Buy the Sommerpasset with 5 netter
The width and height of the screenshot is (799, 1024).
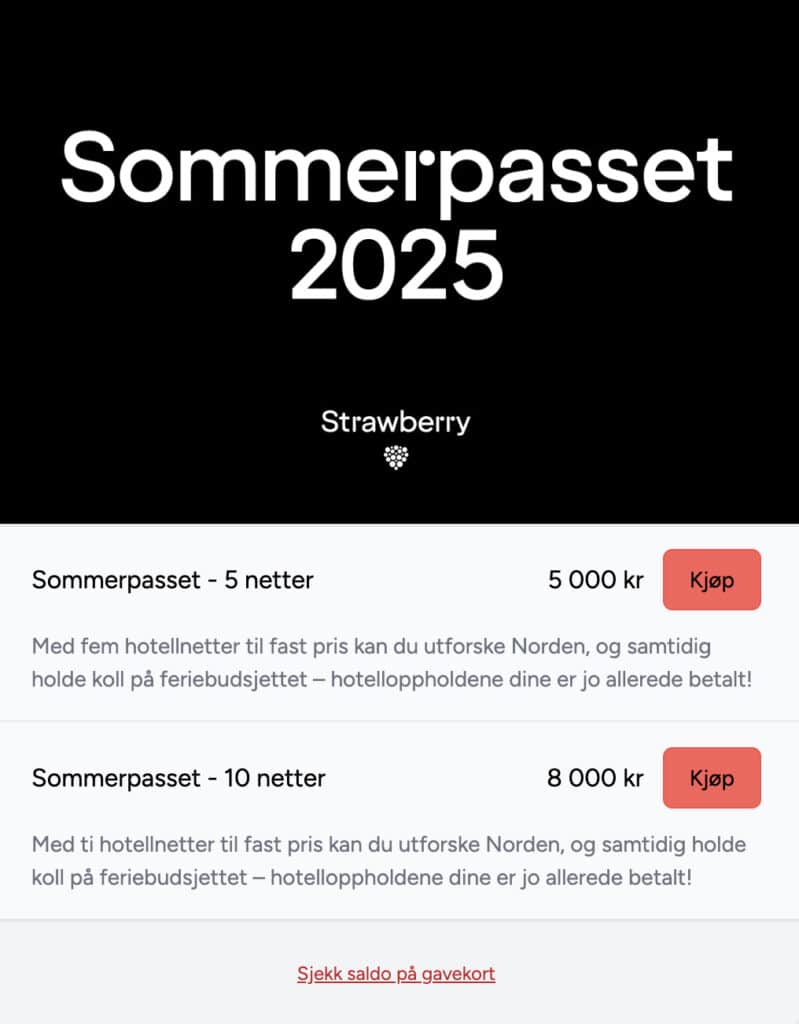click(x=711, y=580)
